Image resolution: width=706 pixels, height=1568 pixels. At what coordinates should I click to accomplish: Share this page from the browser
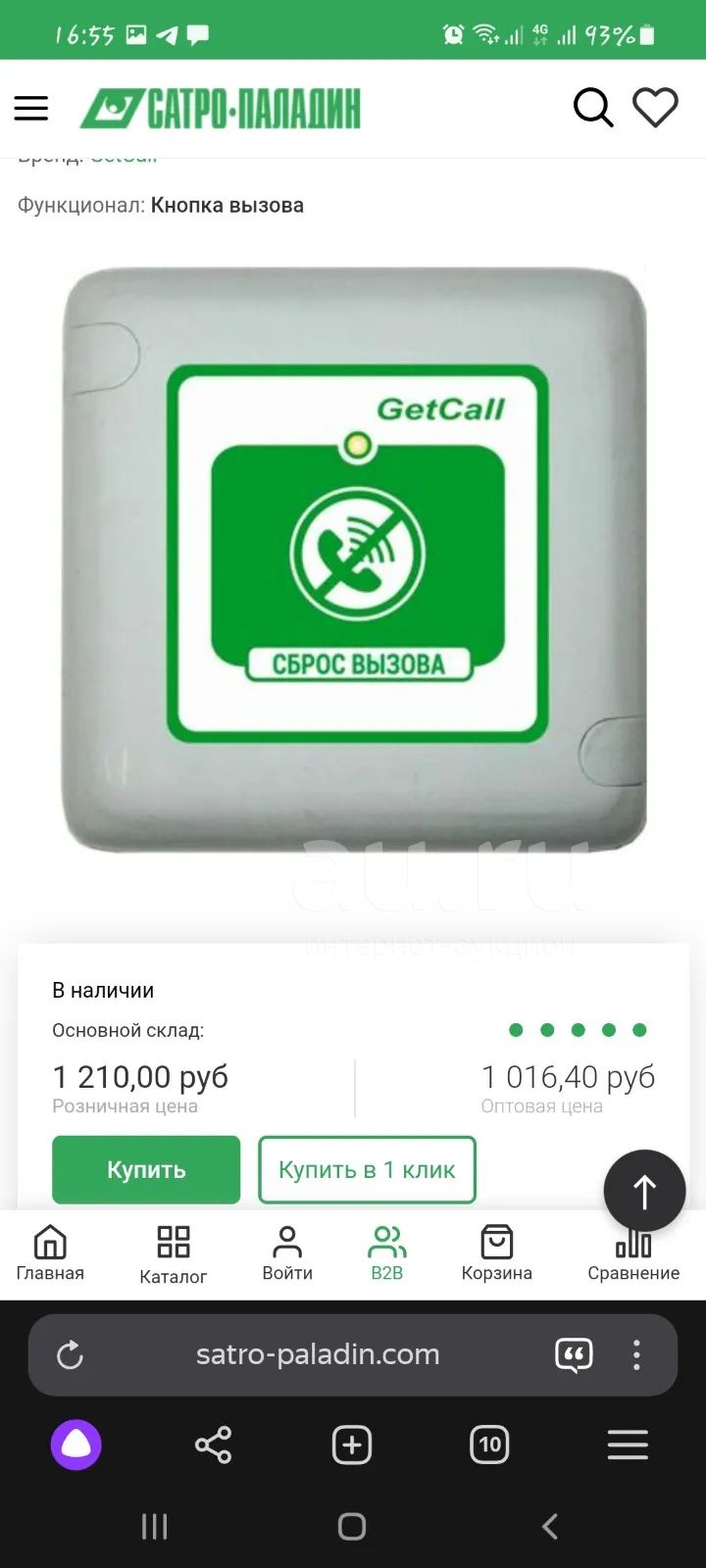213,1445
